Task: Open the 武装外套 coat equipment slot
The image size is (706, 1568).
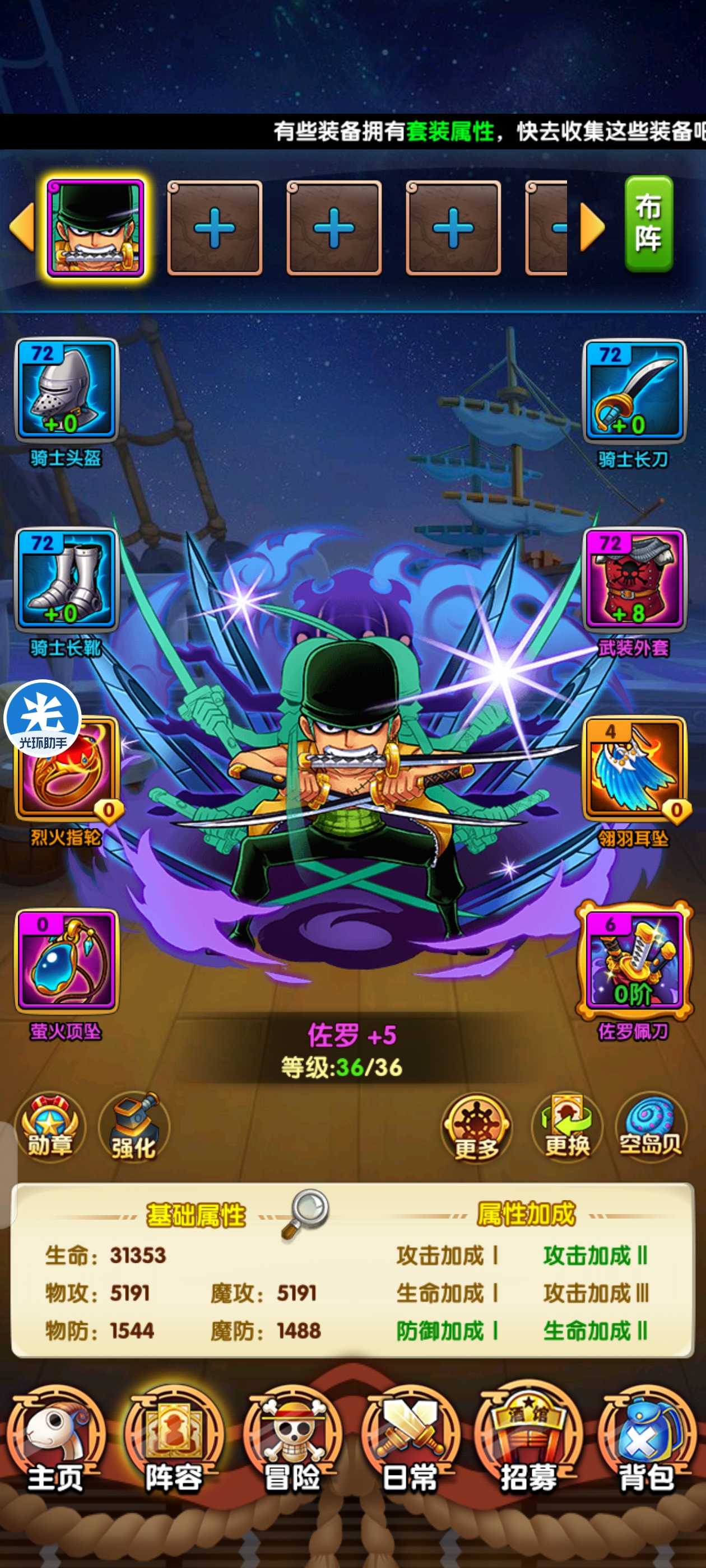Action: (634, 579)
